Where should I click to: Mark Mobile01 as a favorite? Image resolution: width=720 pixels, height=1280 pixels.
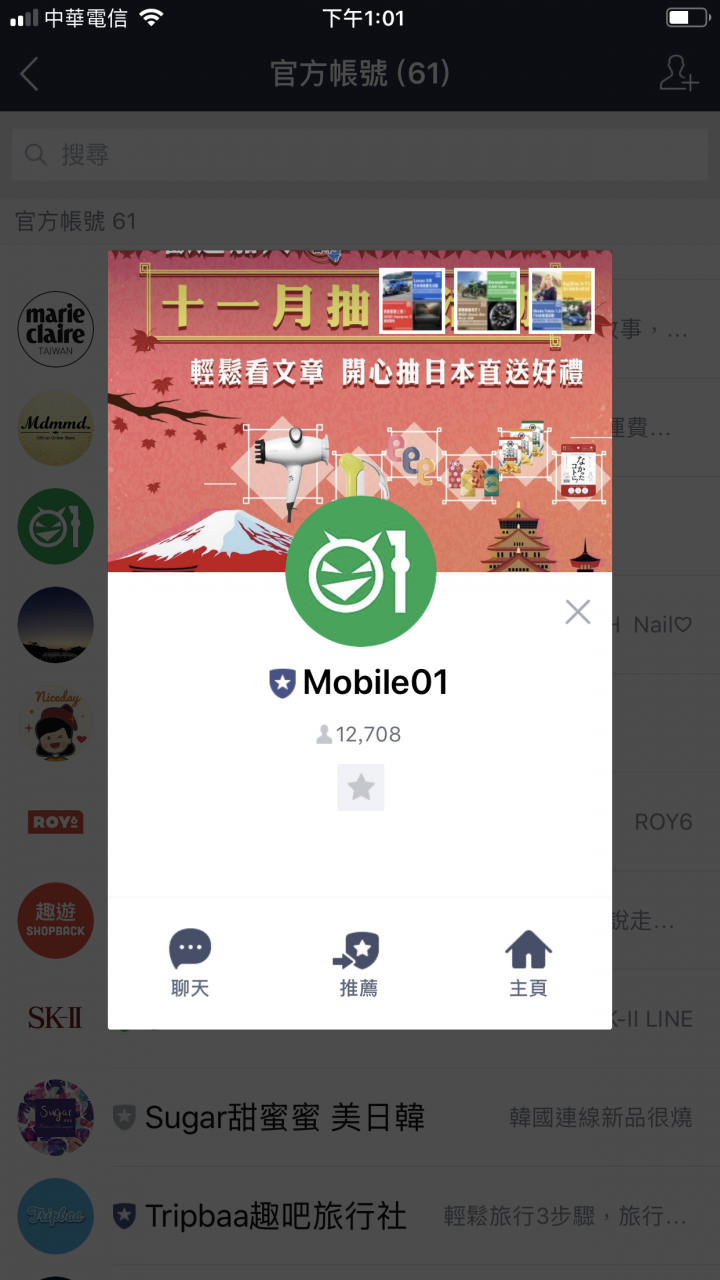tap(360, 788)
